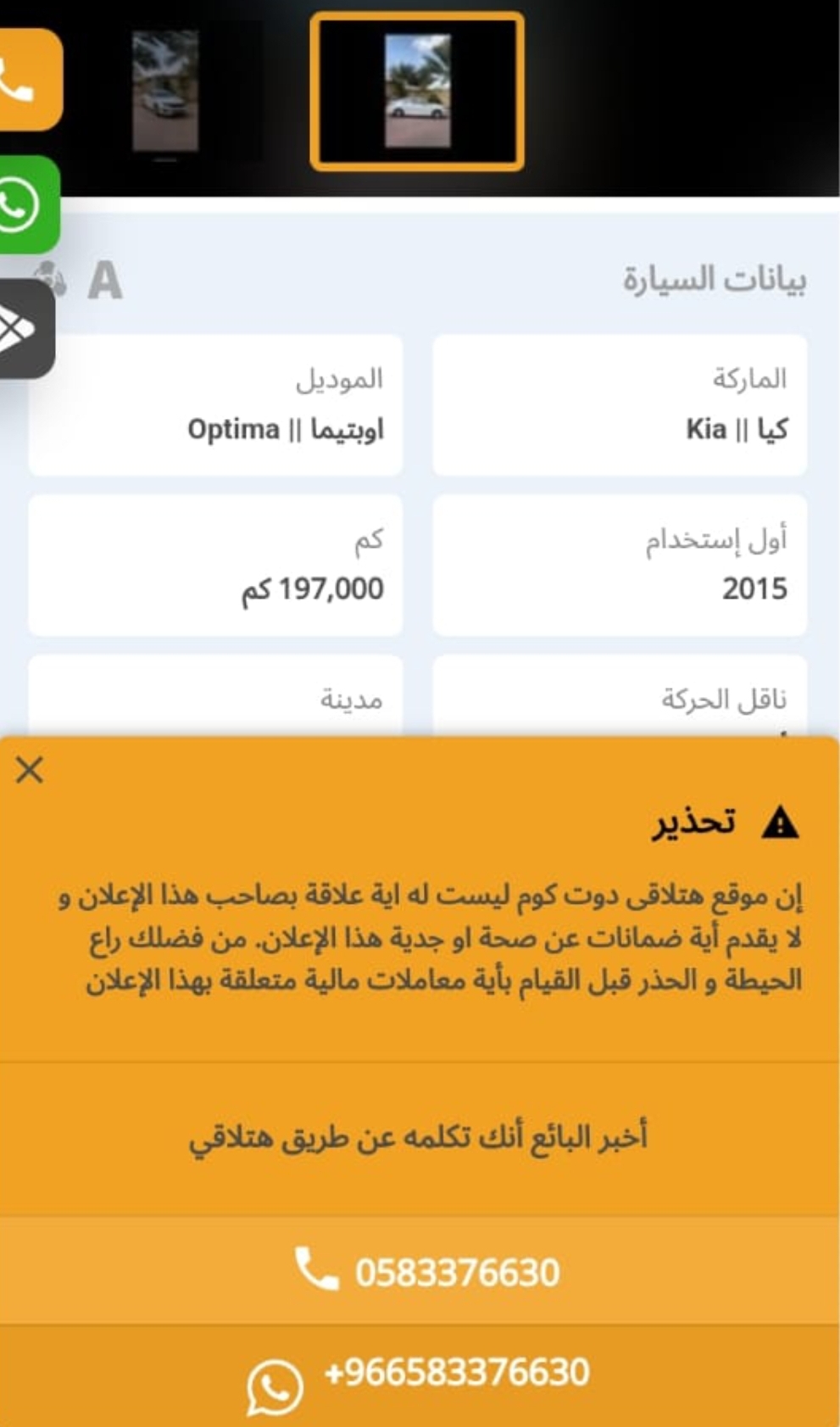The image size is (840, 1427).
Task: Call the seller at 0583376630
Action: [420, 1271]
